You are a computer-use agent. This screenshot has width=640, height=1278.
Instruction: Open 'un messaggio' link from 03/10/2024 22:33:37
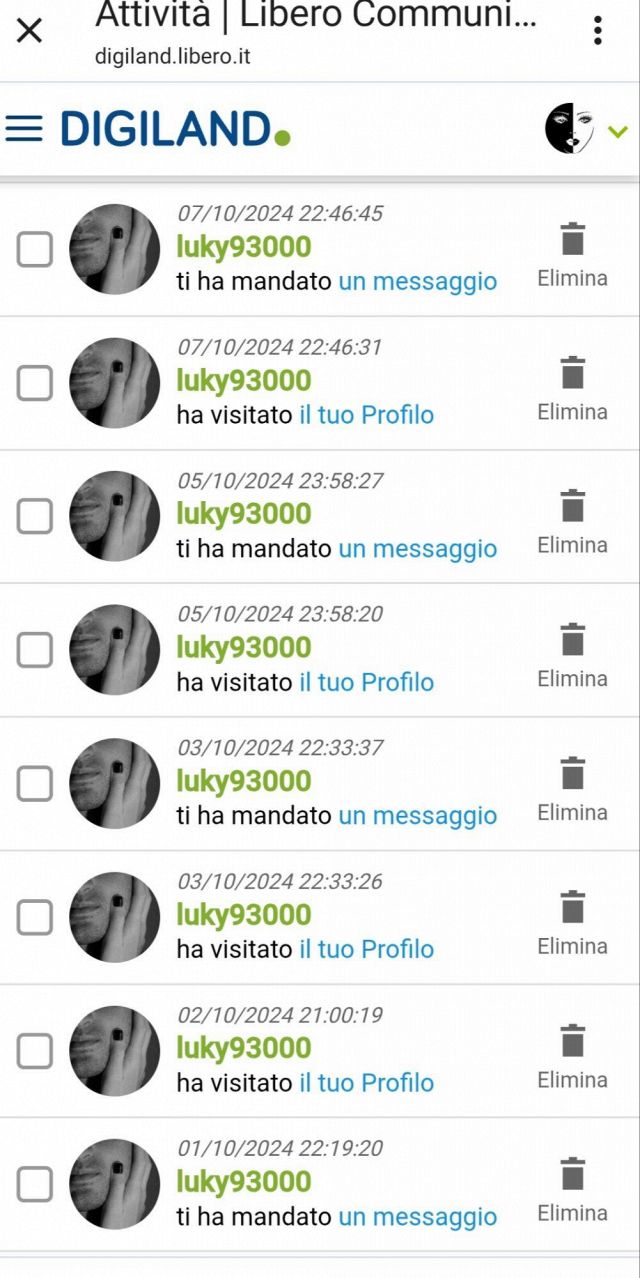click(417, 815)
